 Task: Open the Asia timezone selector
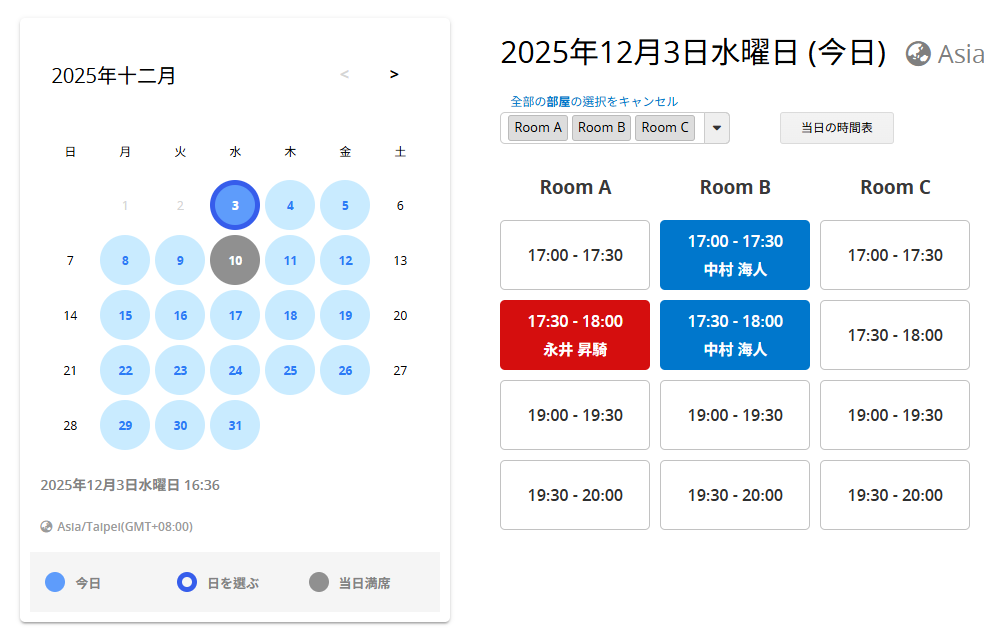click(x=945, y=54)
